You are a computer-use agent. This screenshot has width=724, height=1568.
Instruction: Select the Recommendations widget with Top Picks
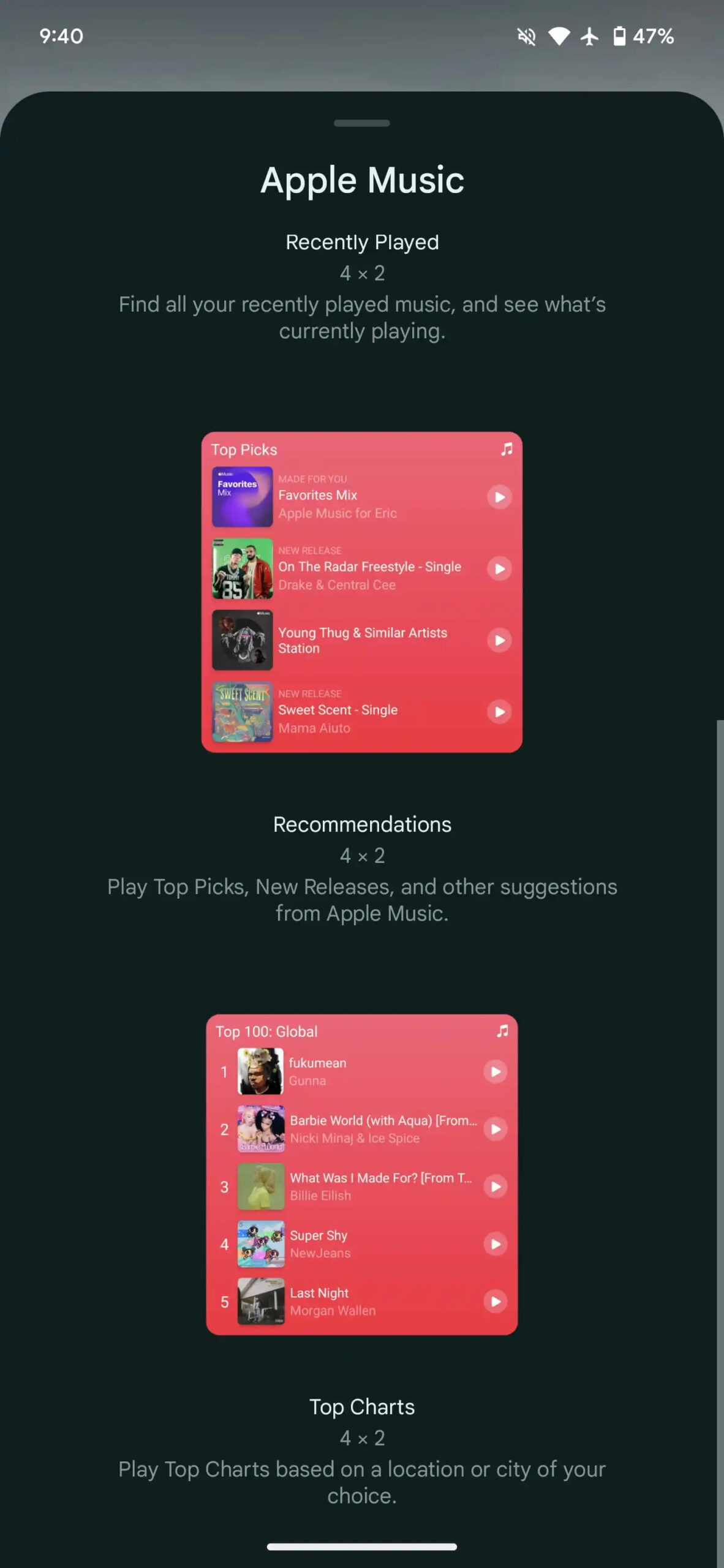point(361,592)
